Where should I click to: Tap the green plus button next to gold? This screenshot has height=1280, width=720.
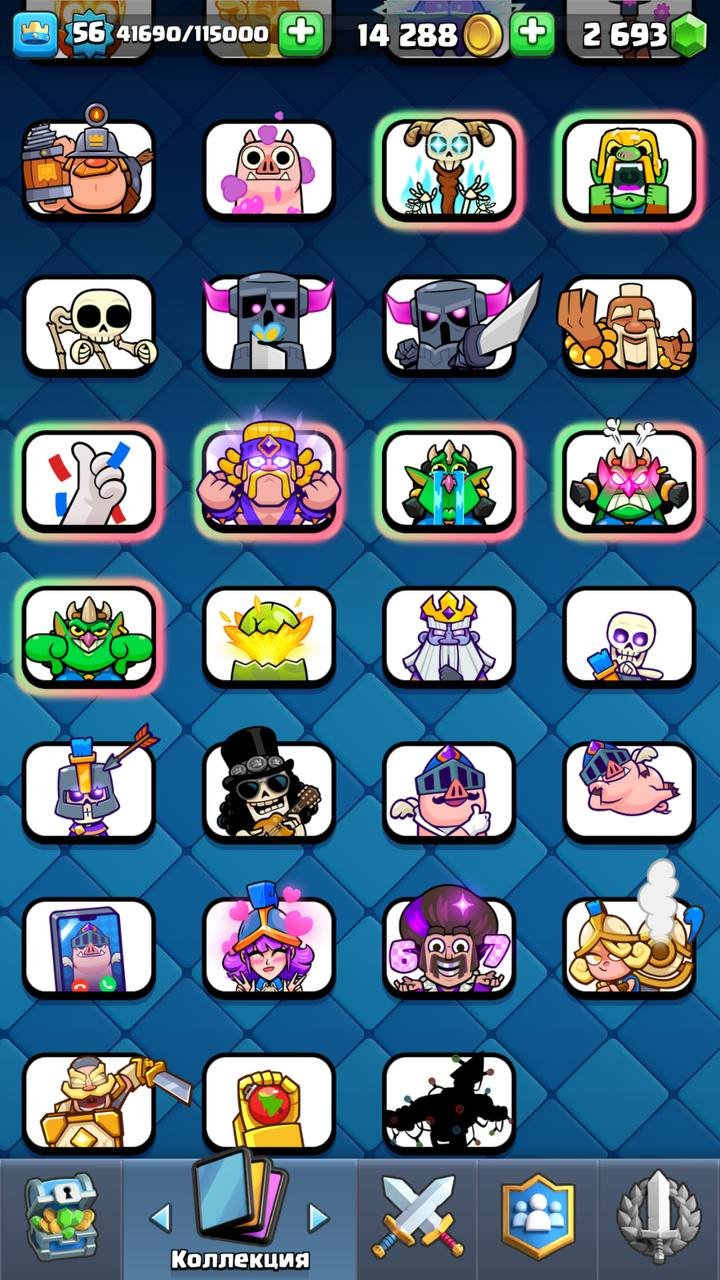532,35
